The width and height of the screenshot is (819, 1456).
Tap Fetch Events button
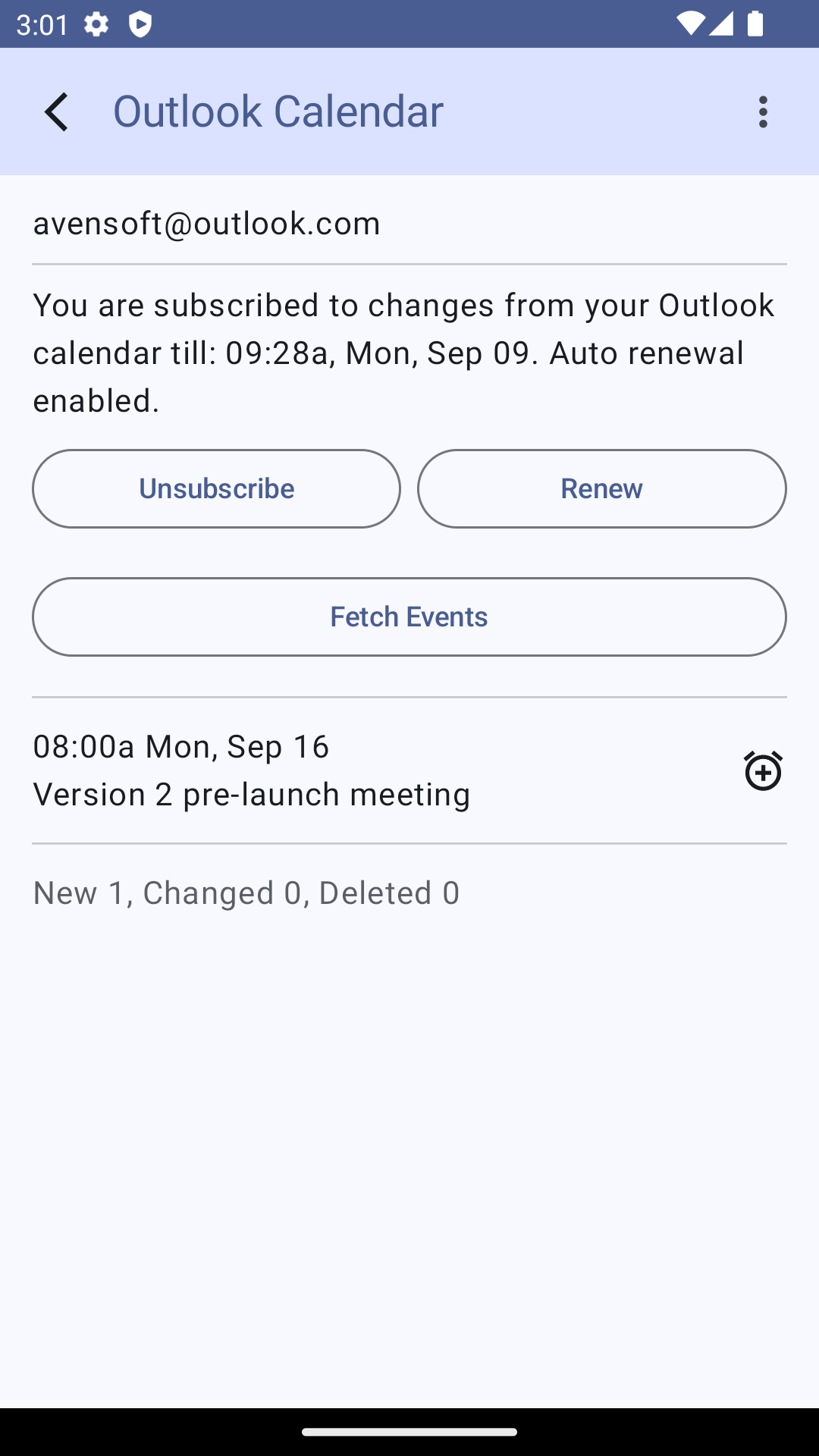pos(409,617)
